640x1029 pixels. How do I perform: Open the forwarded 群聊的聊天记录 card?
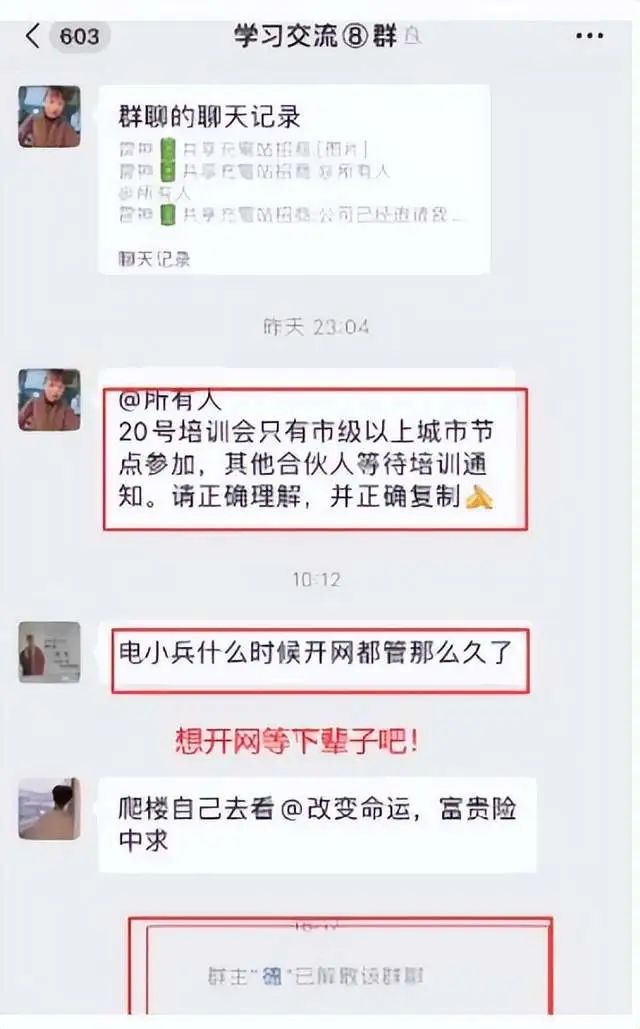click(293, 180)
